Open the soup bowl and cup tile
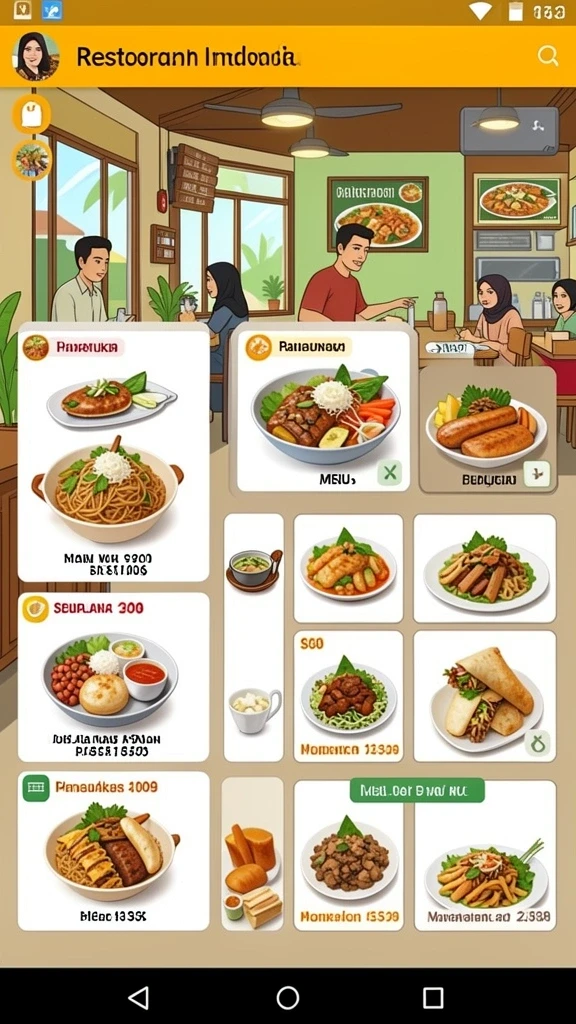This screenshot has width=576, height=1024. pyautogui.click(x=254, y=637)
